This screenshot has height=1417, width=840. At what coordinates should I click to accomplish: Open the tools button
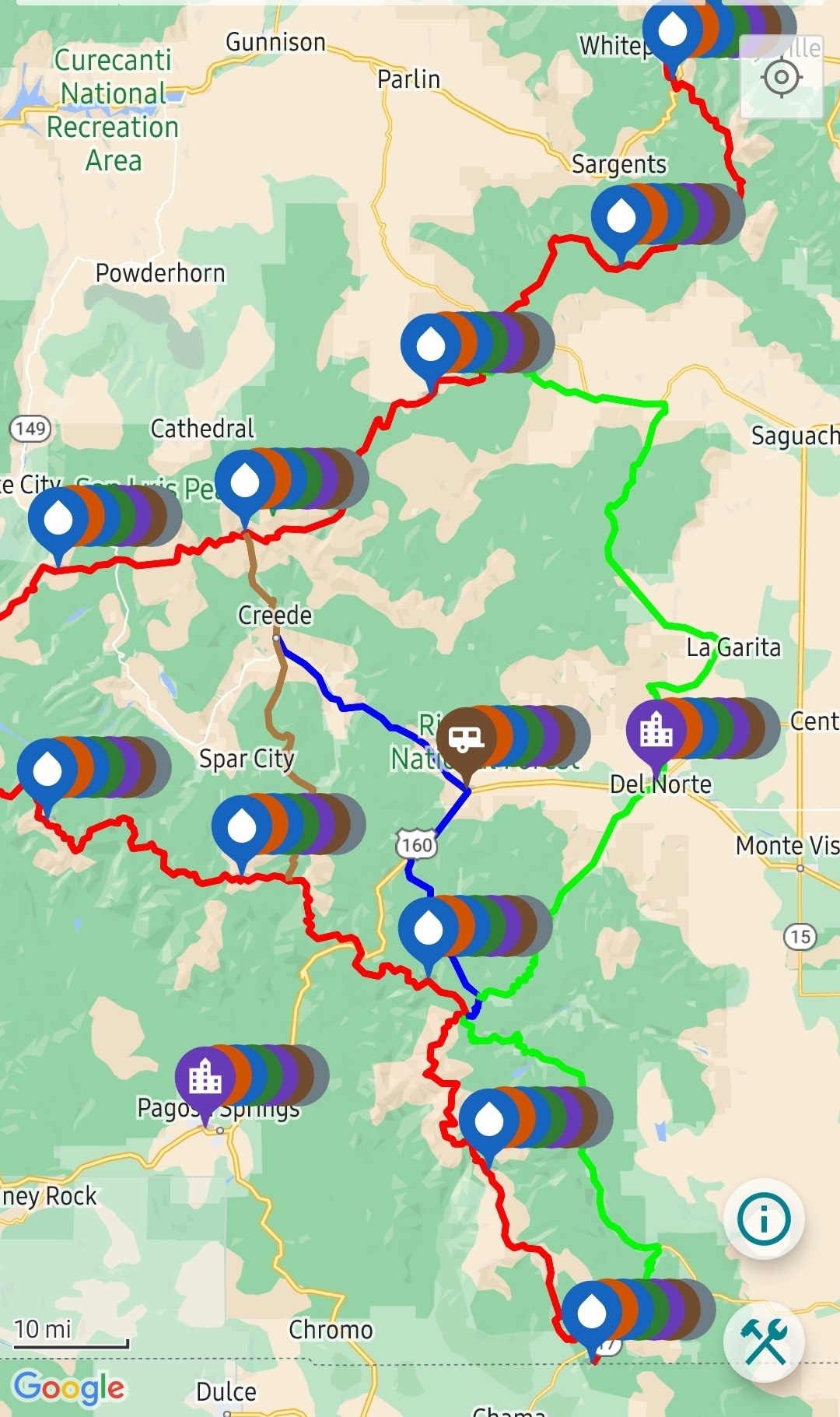(x=763, y=1341)
